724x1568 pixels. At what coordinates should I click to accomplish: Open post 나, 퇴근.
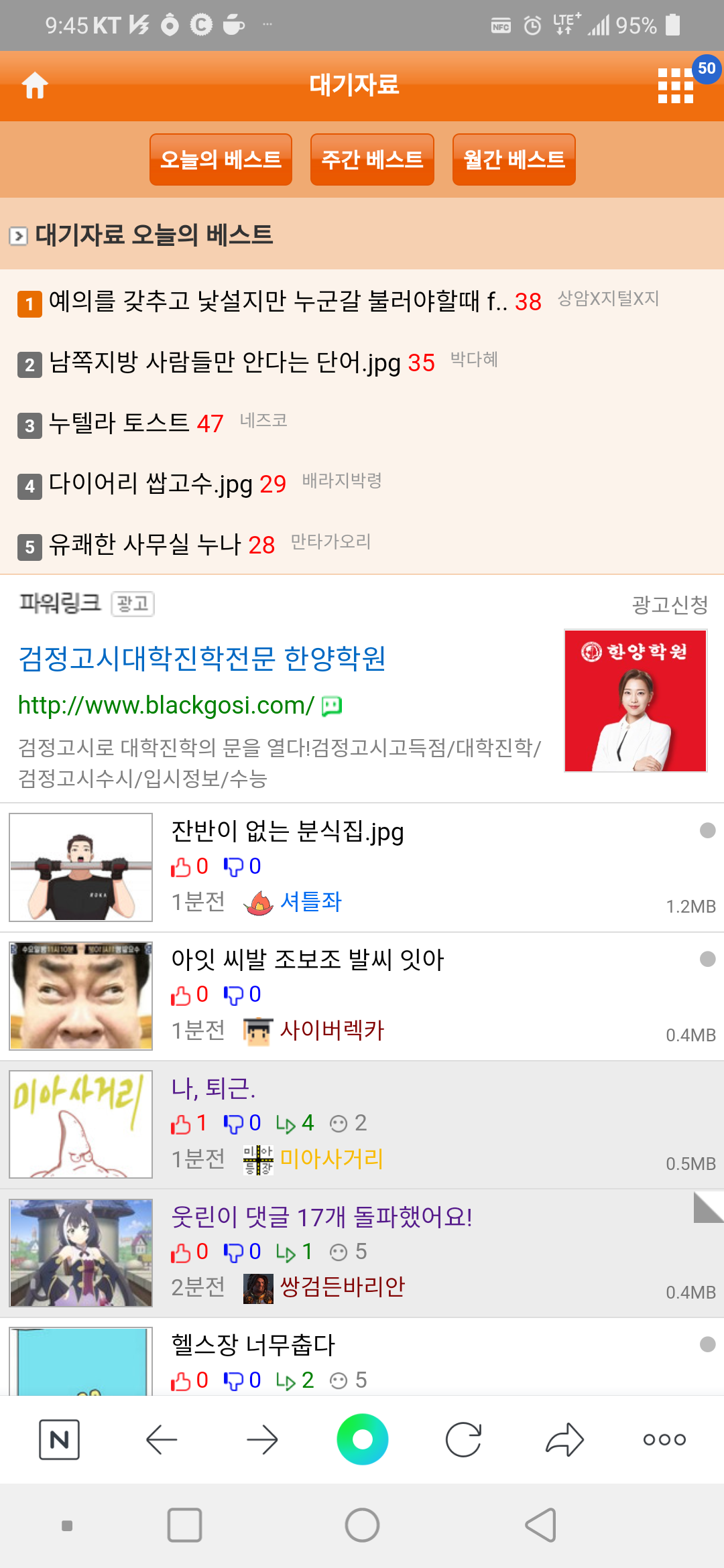(x=213, y=1088)
